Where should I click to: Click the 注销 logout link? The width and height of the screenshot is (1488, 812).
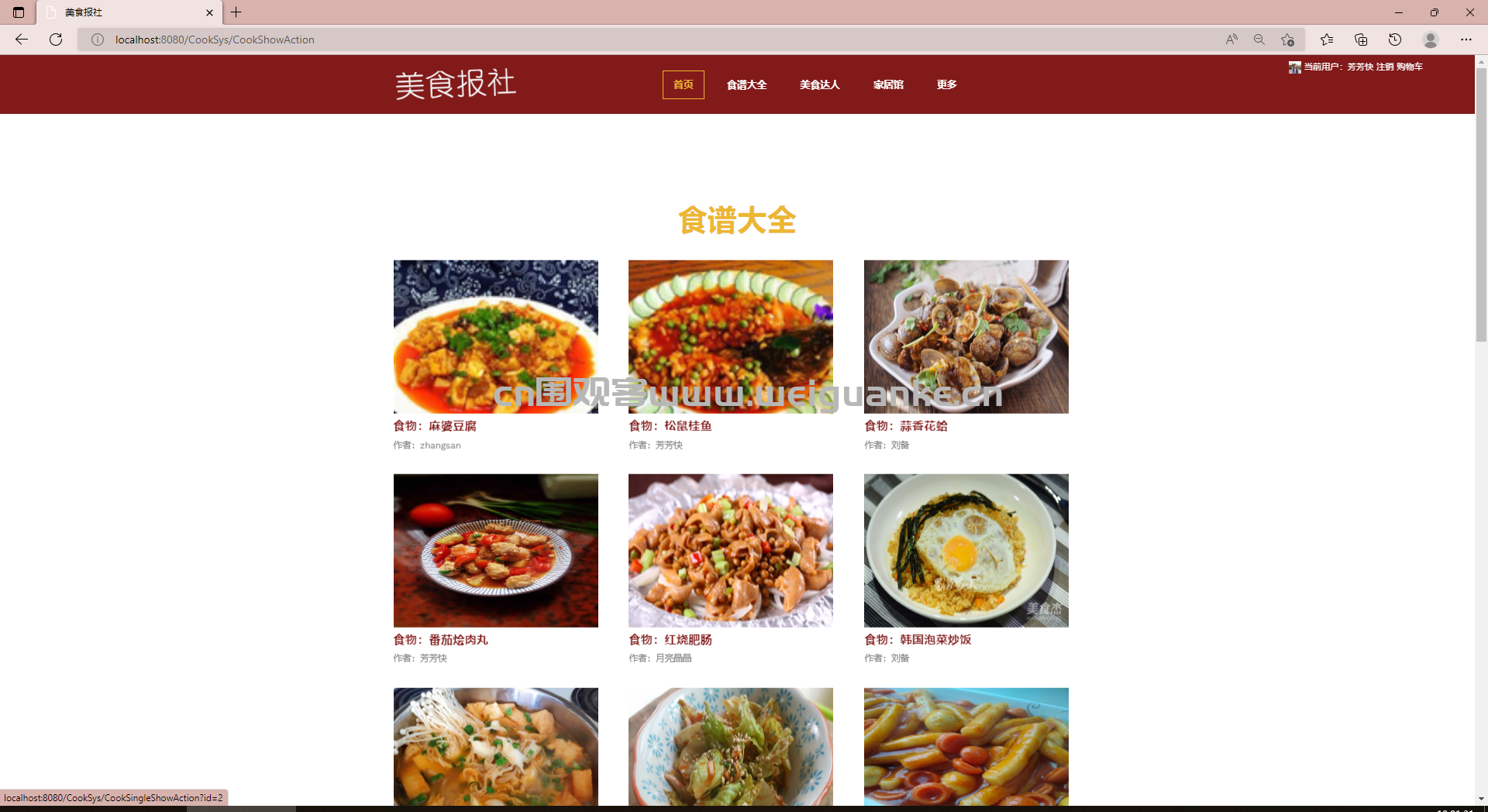point(1384,67)
